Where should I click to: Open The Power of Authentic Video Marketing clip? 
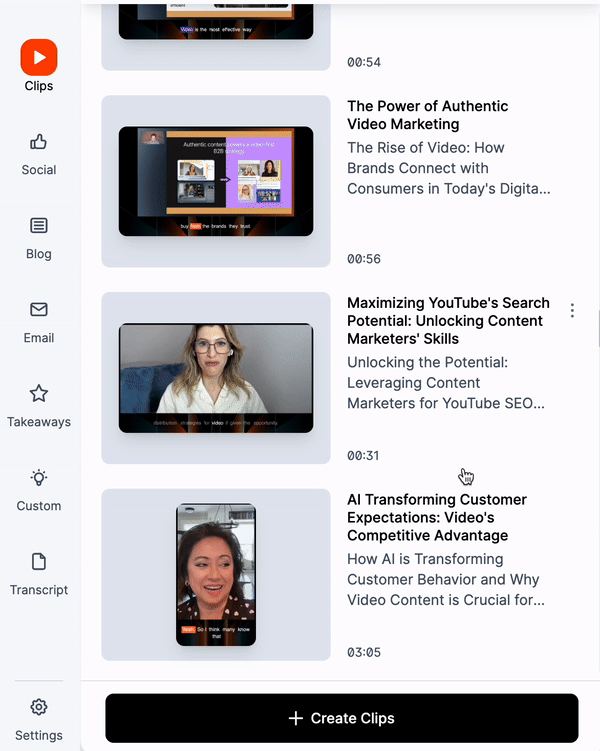tap(427, 115)
